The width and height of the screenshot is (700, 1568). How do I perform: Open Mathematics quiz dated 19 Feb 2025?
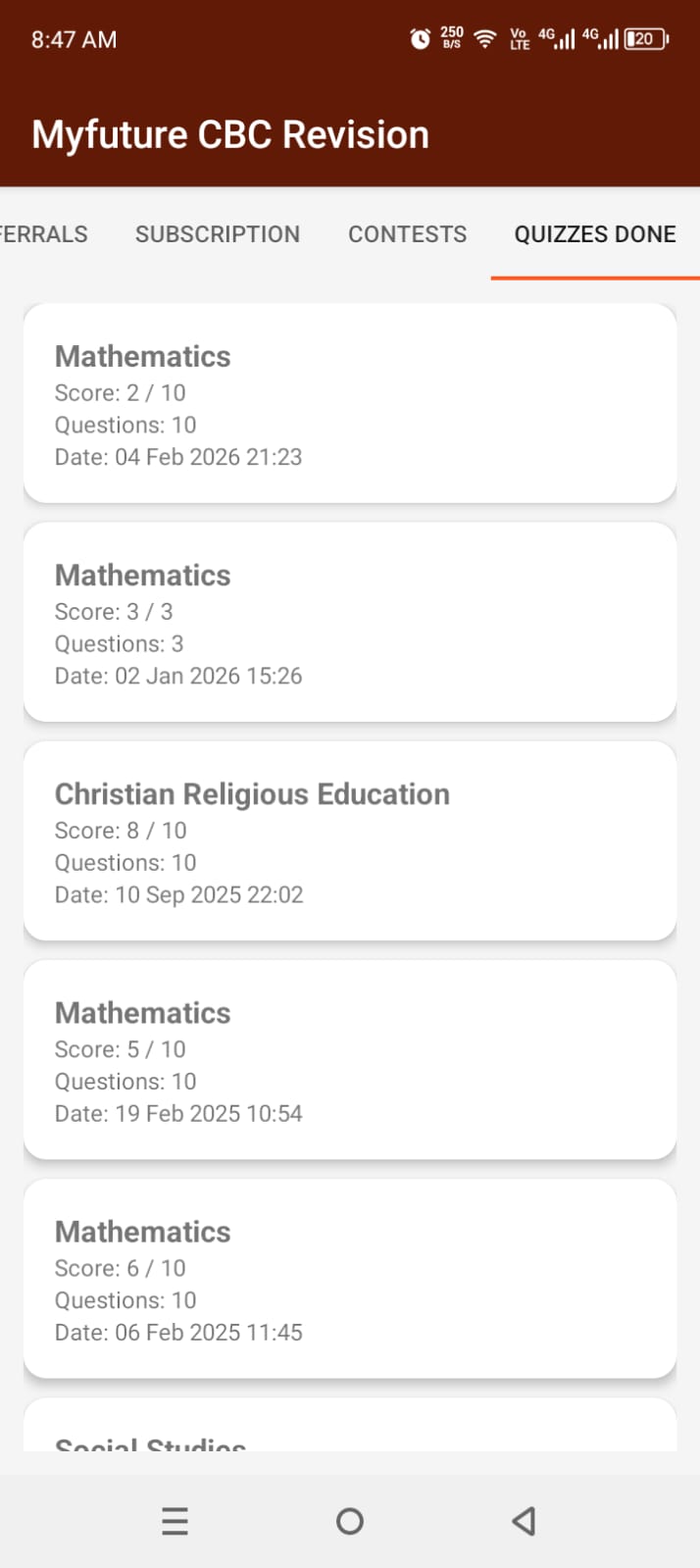[x=350, y=1059]
